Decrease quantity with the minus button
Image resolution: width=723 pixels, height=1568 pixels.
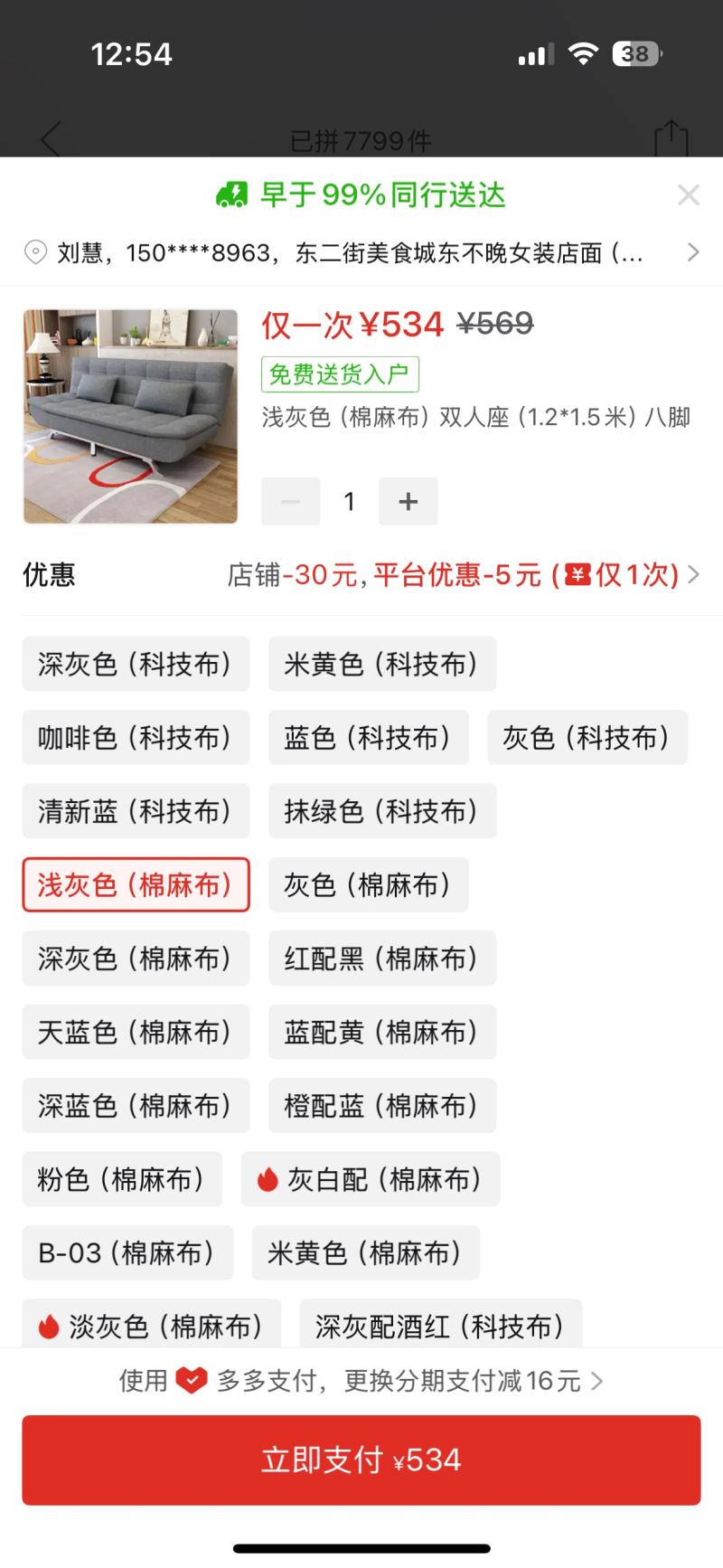(x=290, y=501)
